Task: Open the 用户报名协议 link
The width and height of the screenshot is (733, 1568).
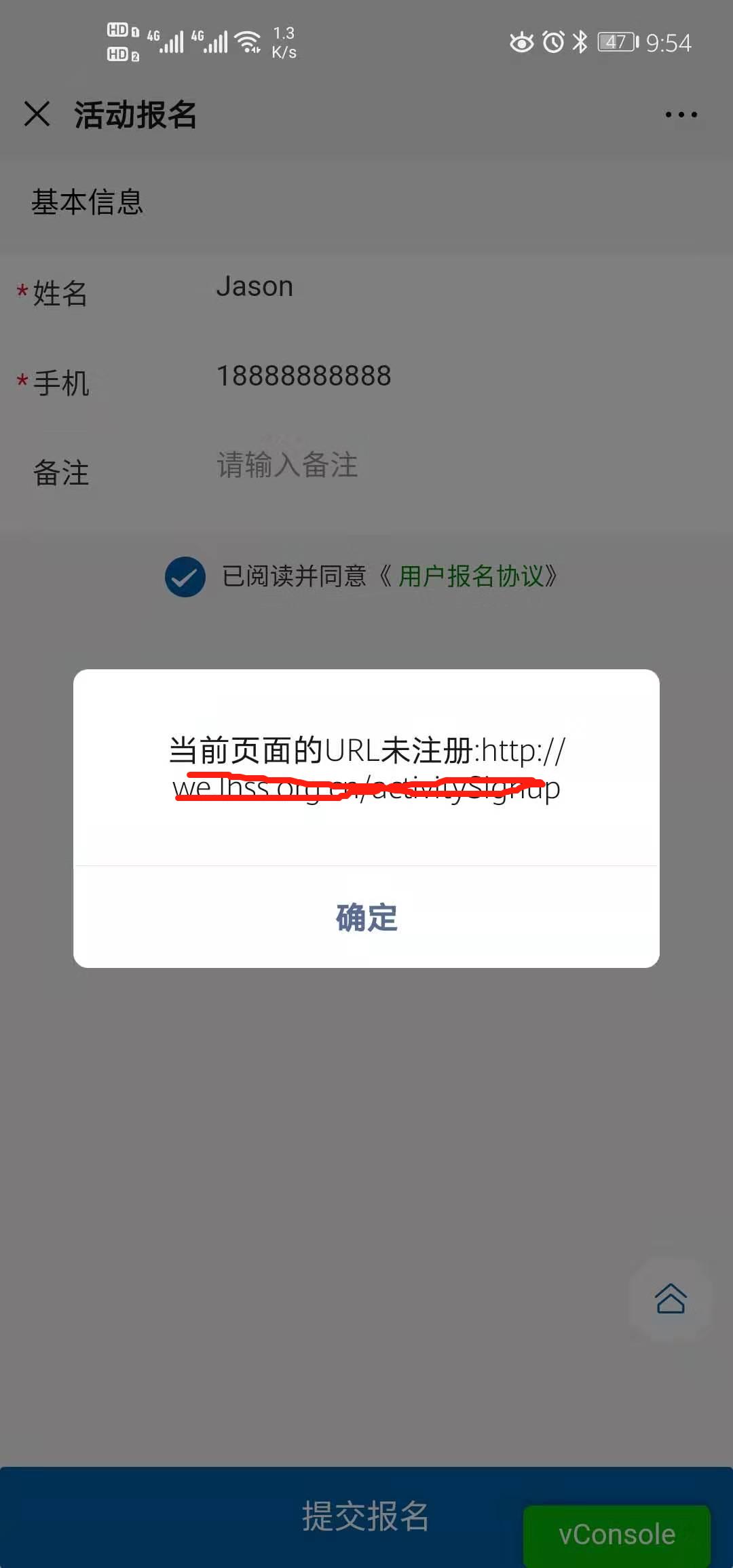Action: [x=470, y=576]
